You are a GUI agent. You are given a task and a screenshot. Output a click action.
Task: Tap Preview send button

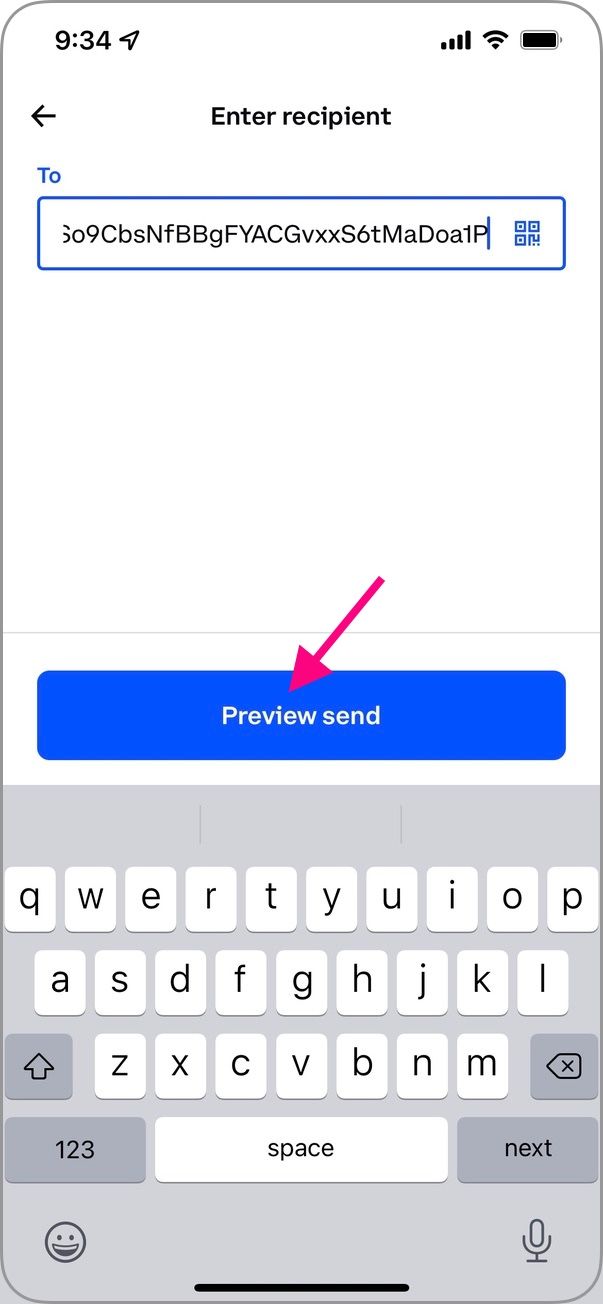click(x=301, y=715)
